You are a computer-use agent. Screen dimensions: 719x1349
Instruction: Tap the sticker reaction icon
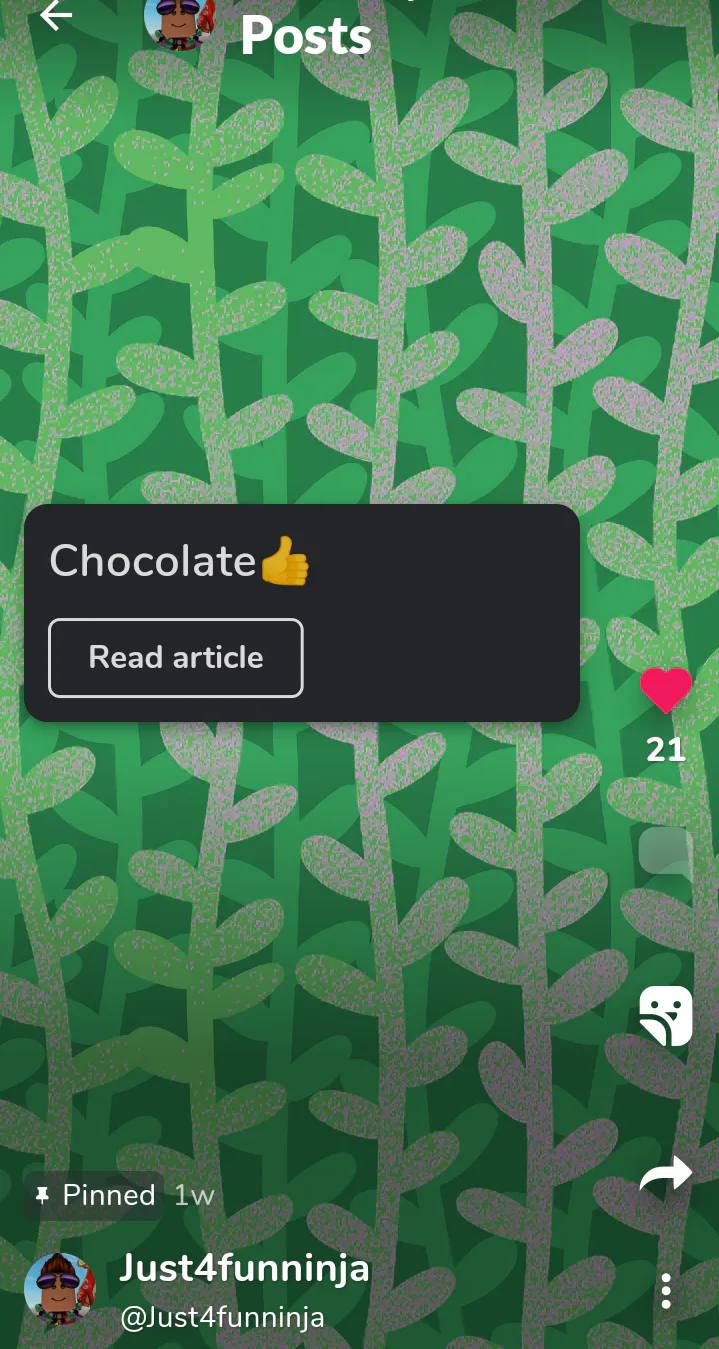pyautogui.click(x=666, y=1016)
